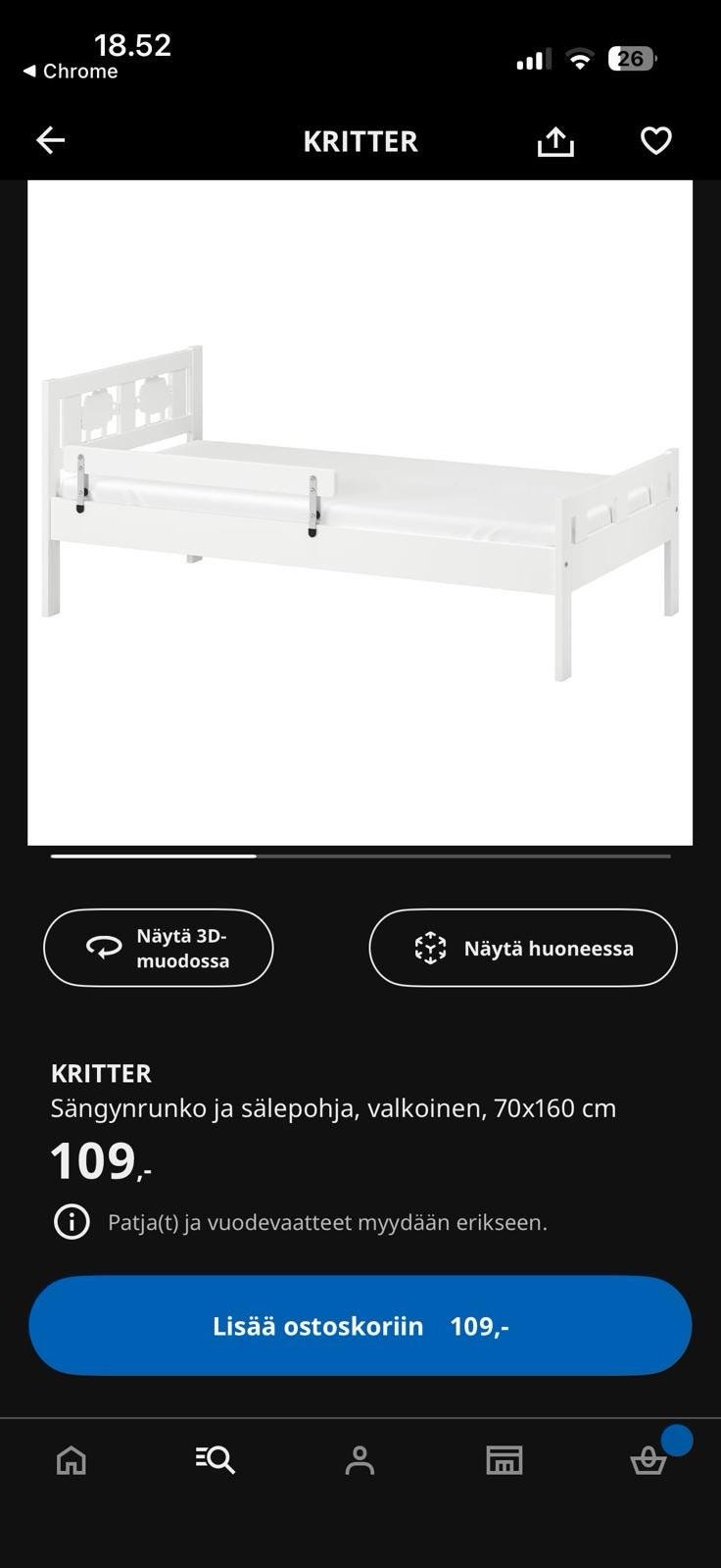Tap the image carousel progress bar
Image resolution: width=721 pixels, height=1568 pixels.
tap(360, 855)
